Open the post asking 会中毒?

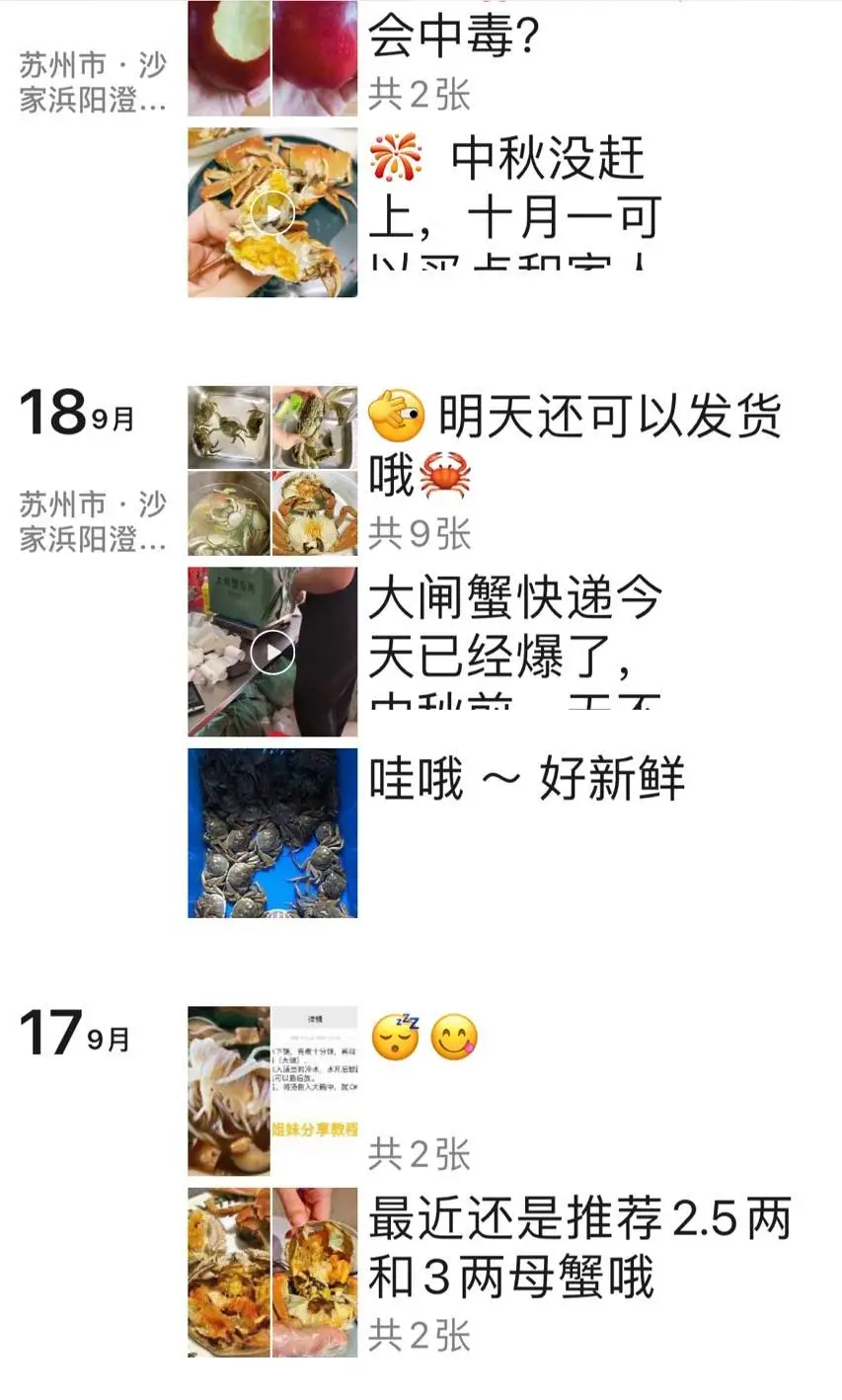tap(453, 39)
